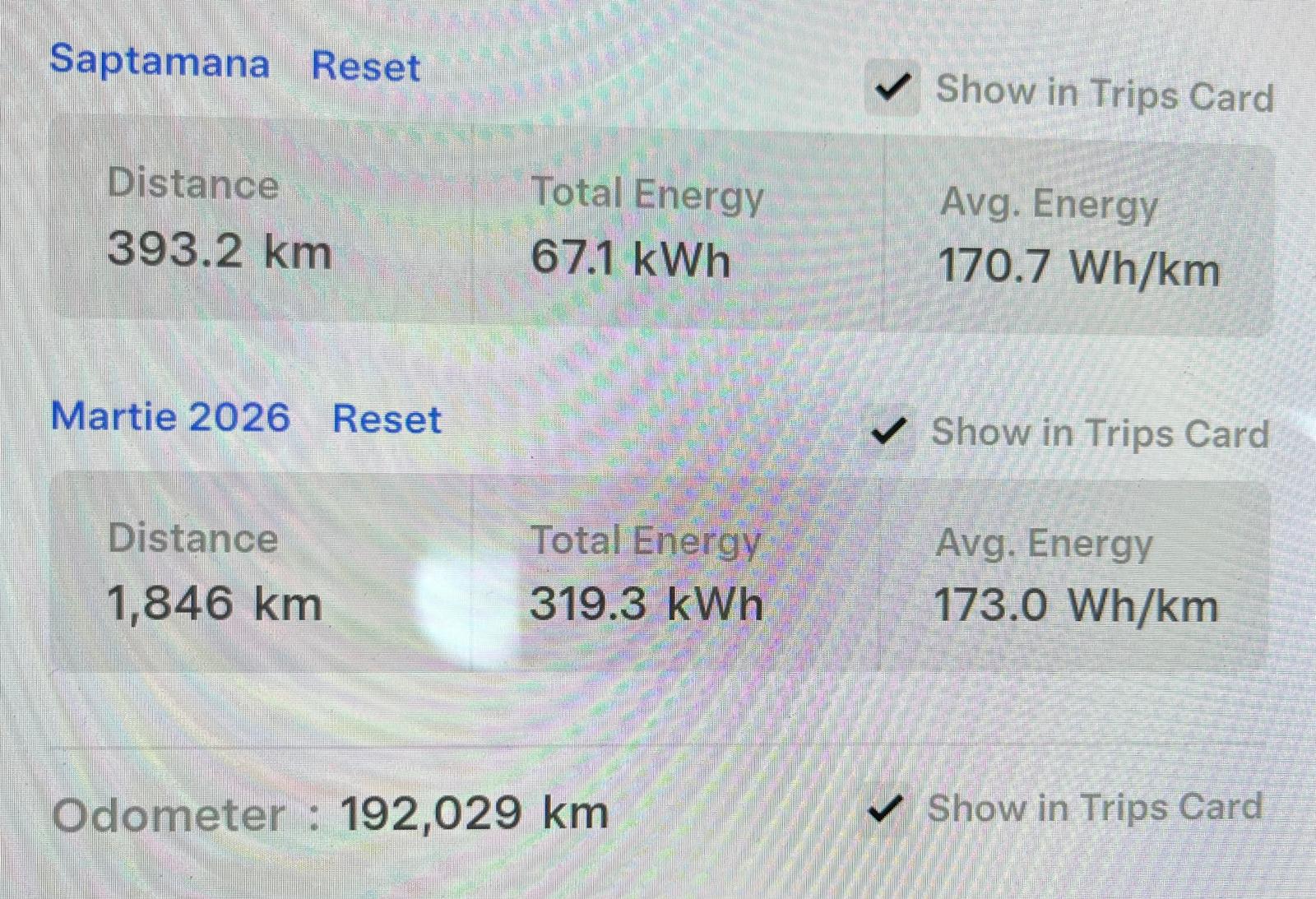Uncheck Show in Trips Card for Martie 2026
This screenshot has height=899, width=1316.
pos(889,431)
